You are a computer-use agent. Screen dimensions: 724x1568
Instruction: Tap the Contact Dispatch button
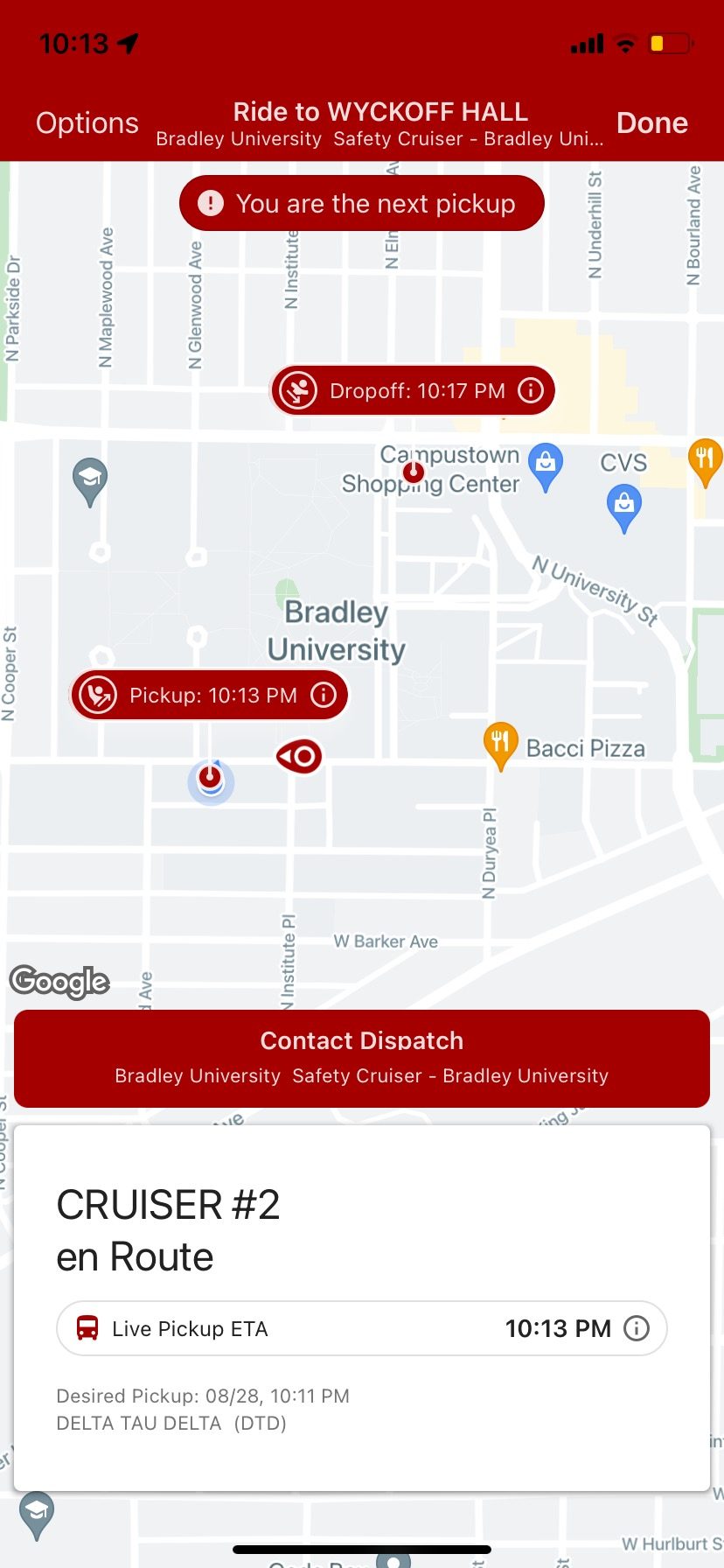click(362, 1058)
